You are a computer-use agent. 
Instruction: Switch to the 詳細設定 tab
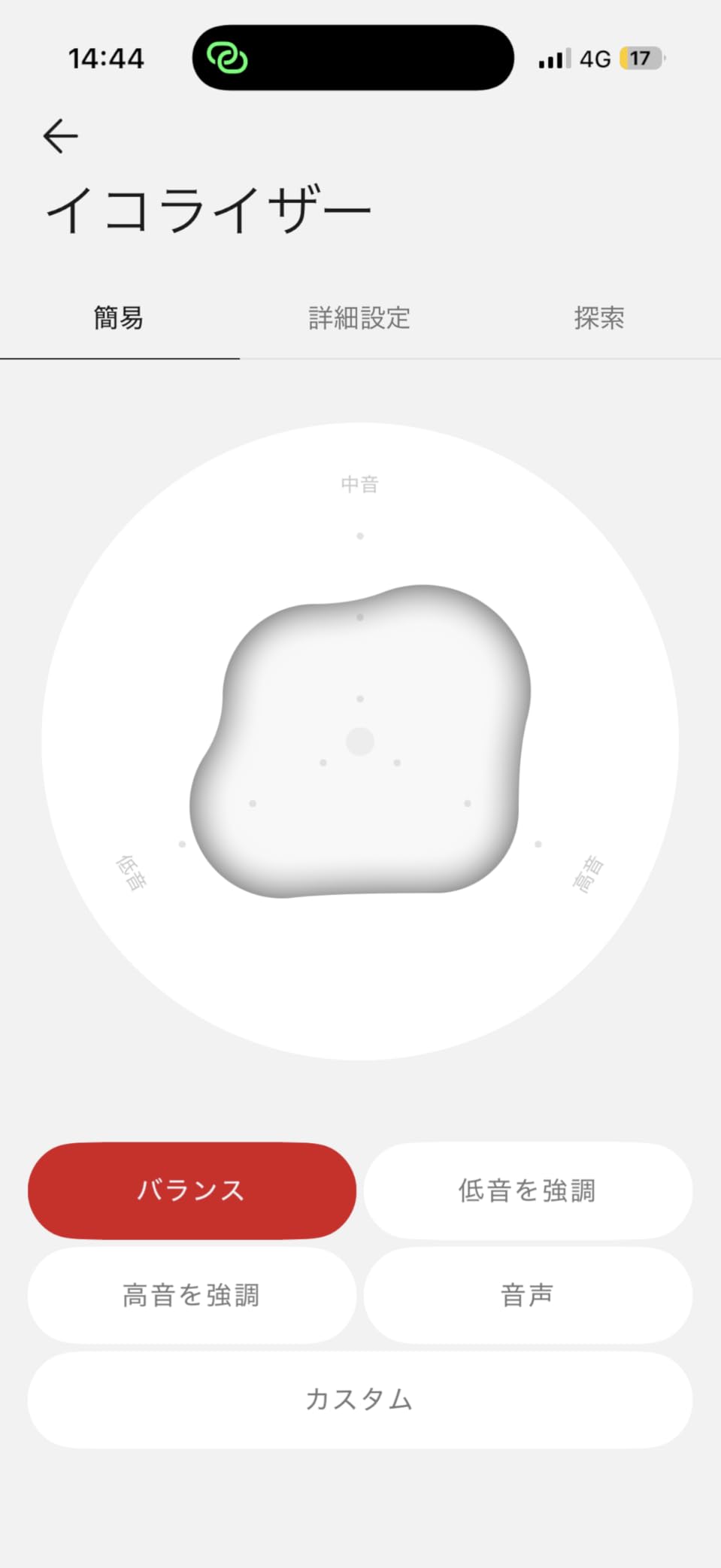[359, 318]
